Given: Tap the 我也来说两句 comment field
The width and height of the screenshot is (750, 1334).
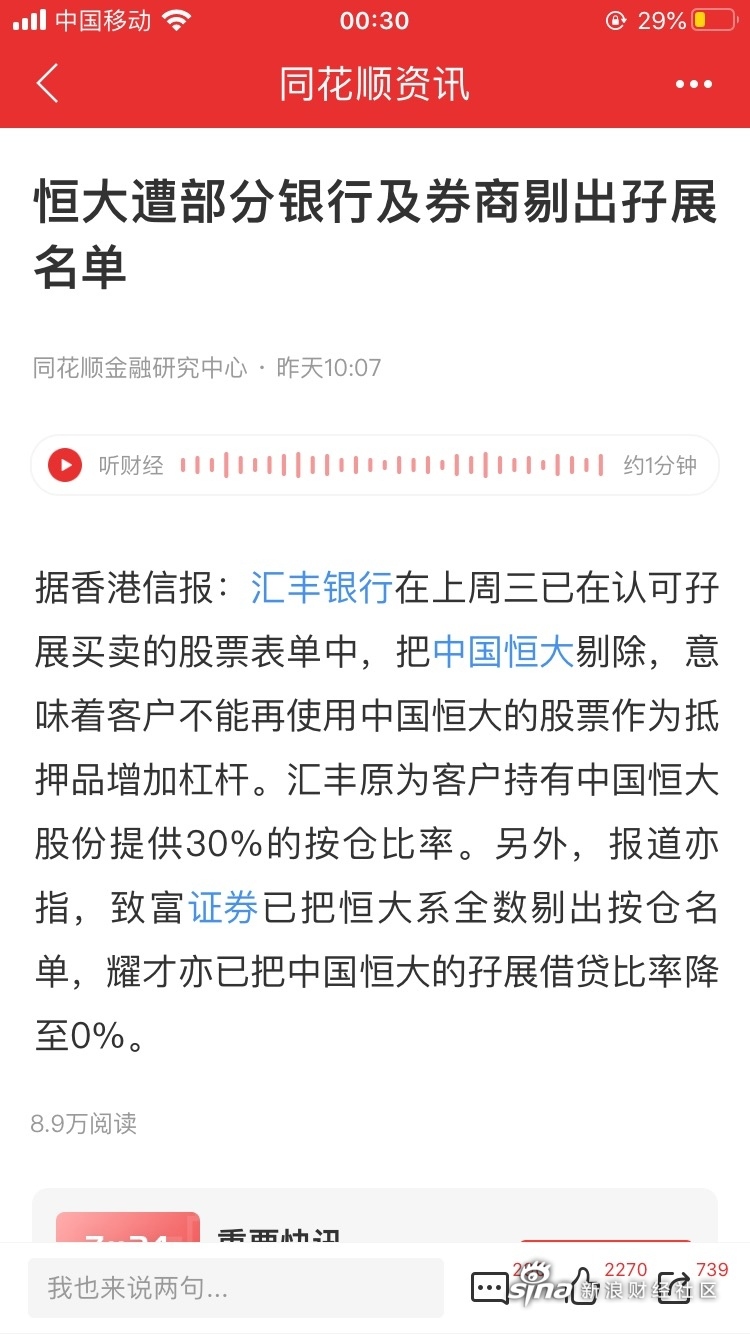Looking at the screenshot, I should tap(236, 1287).
